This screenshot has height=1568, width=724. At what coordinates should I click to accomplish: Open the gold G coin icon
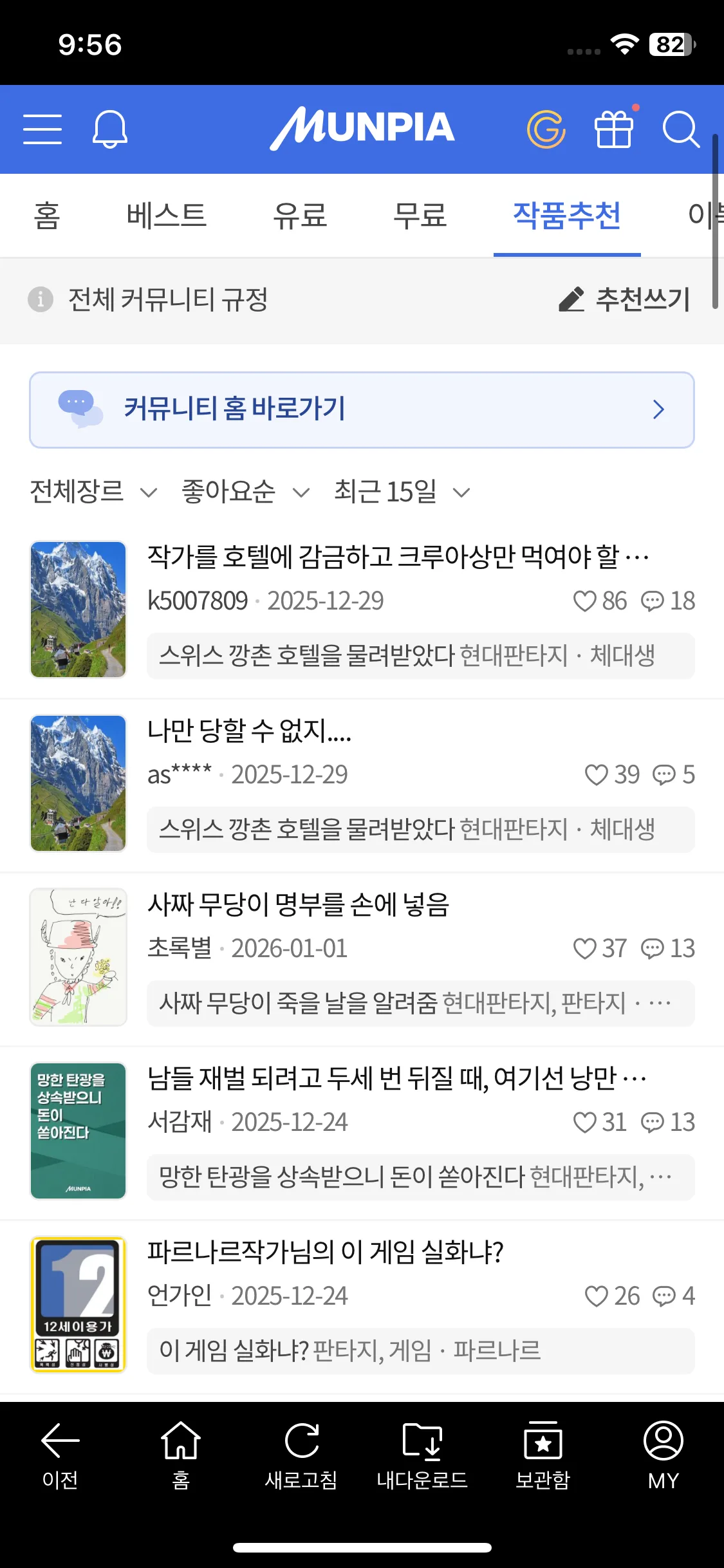click(x=546, y=129)
